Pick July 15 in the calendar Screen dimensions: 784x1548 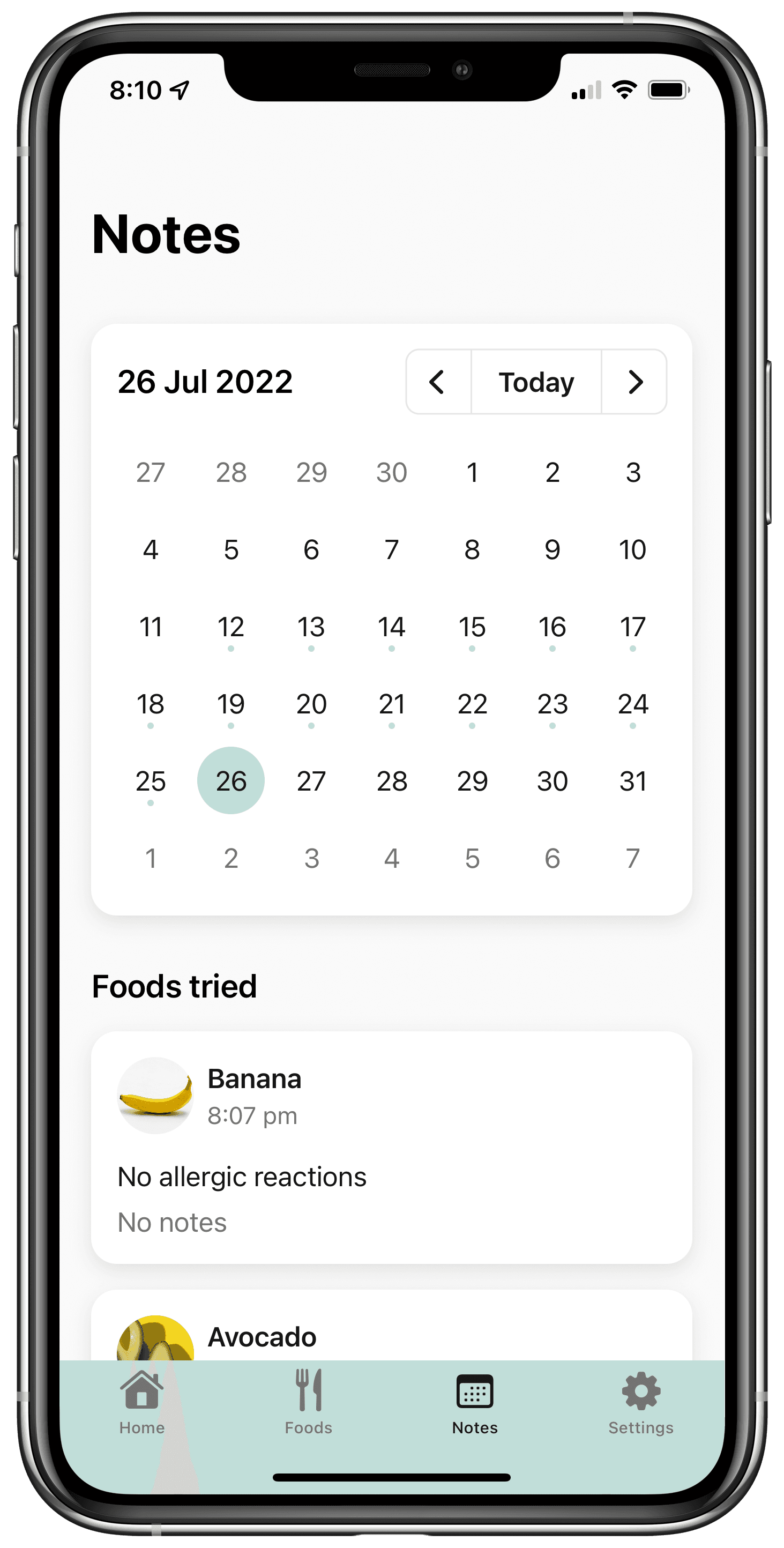tap(472, 627)
